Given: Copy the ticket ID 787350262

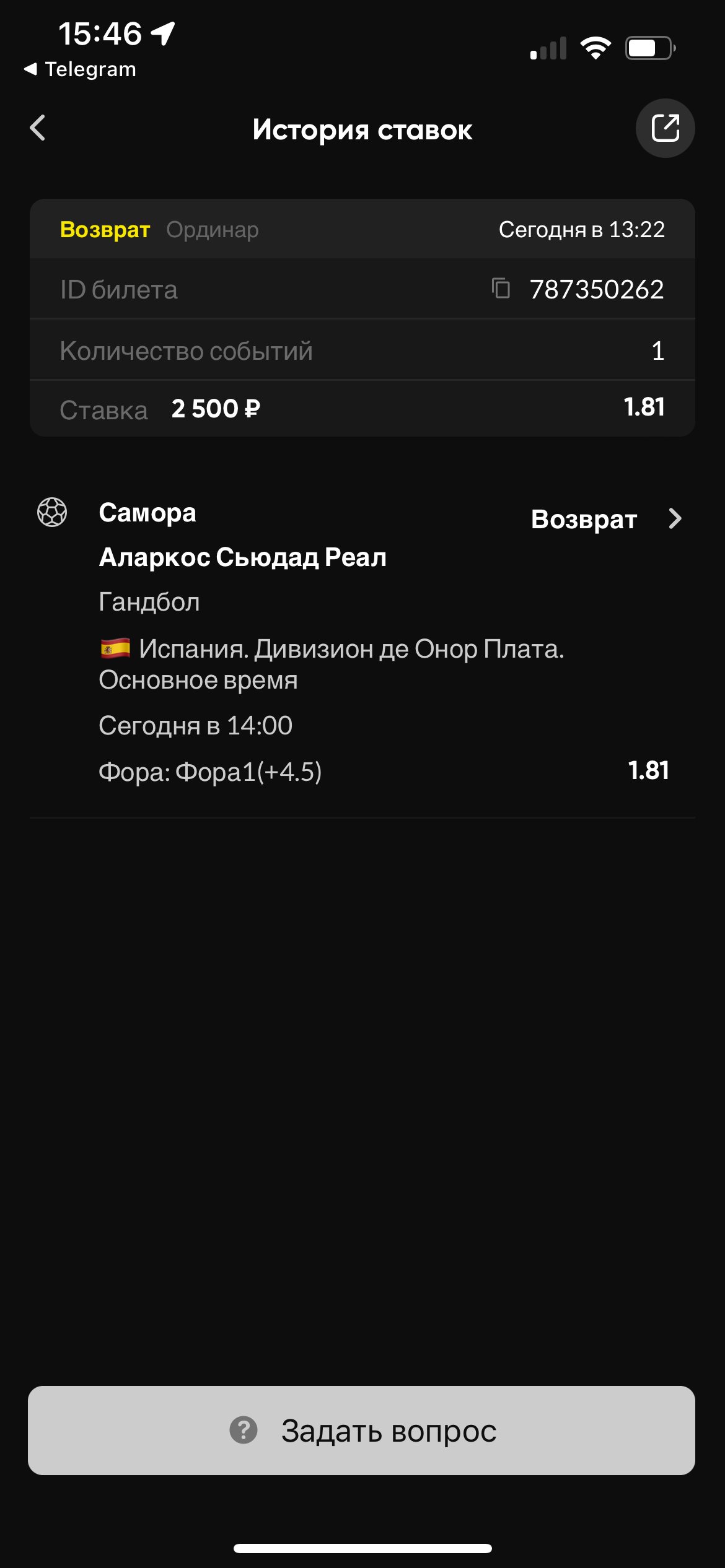Looking at the screenshot, I should (x=501, y=289).
